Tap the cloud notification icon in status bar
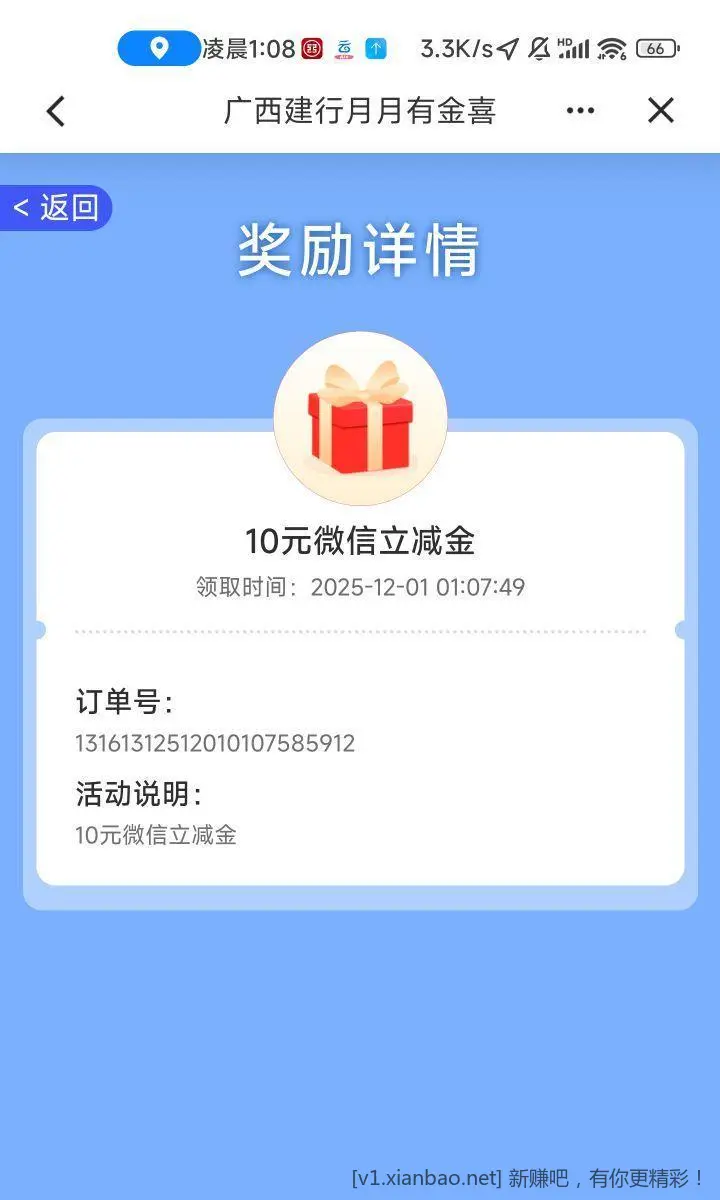 [344, 48]
